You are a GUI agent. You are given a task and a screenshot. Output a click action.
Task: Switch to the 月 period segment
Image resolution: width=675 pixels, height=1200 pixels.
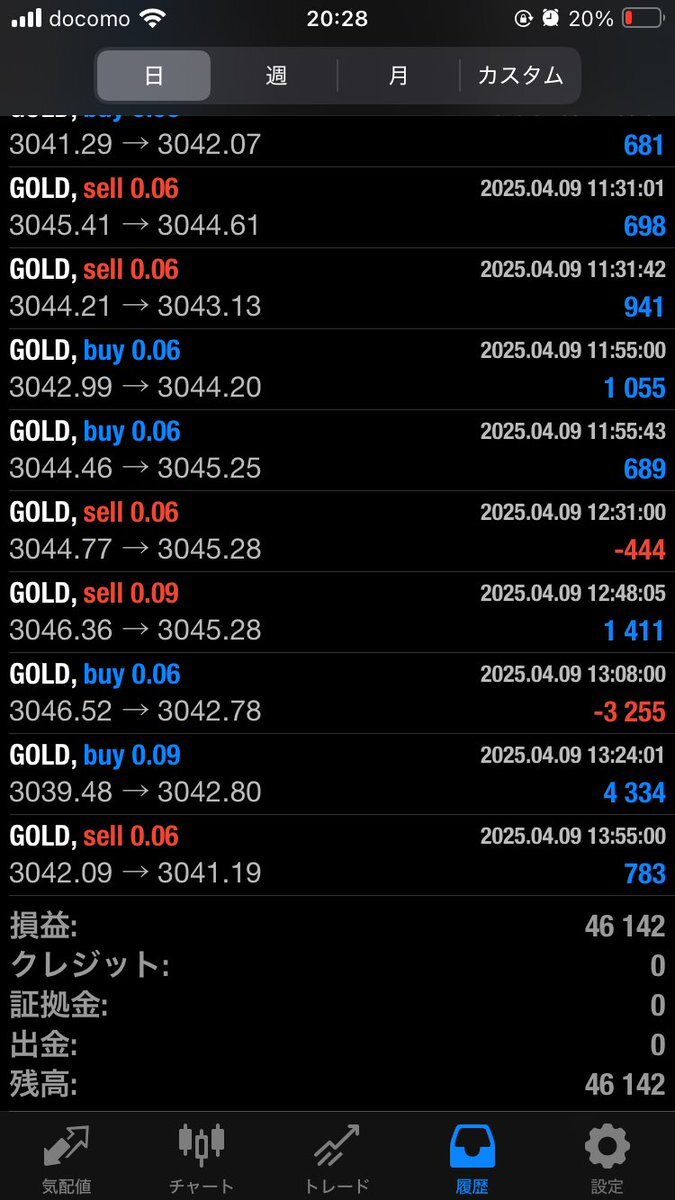coord(398,75)
